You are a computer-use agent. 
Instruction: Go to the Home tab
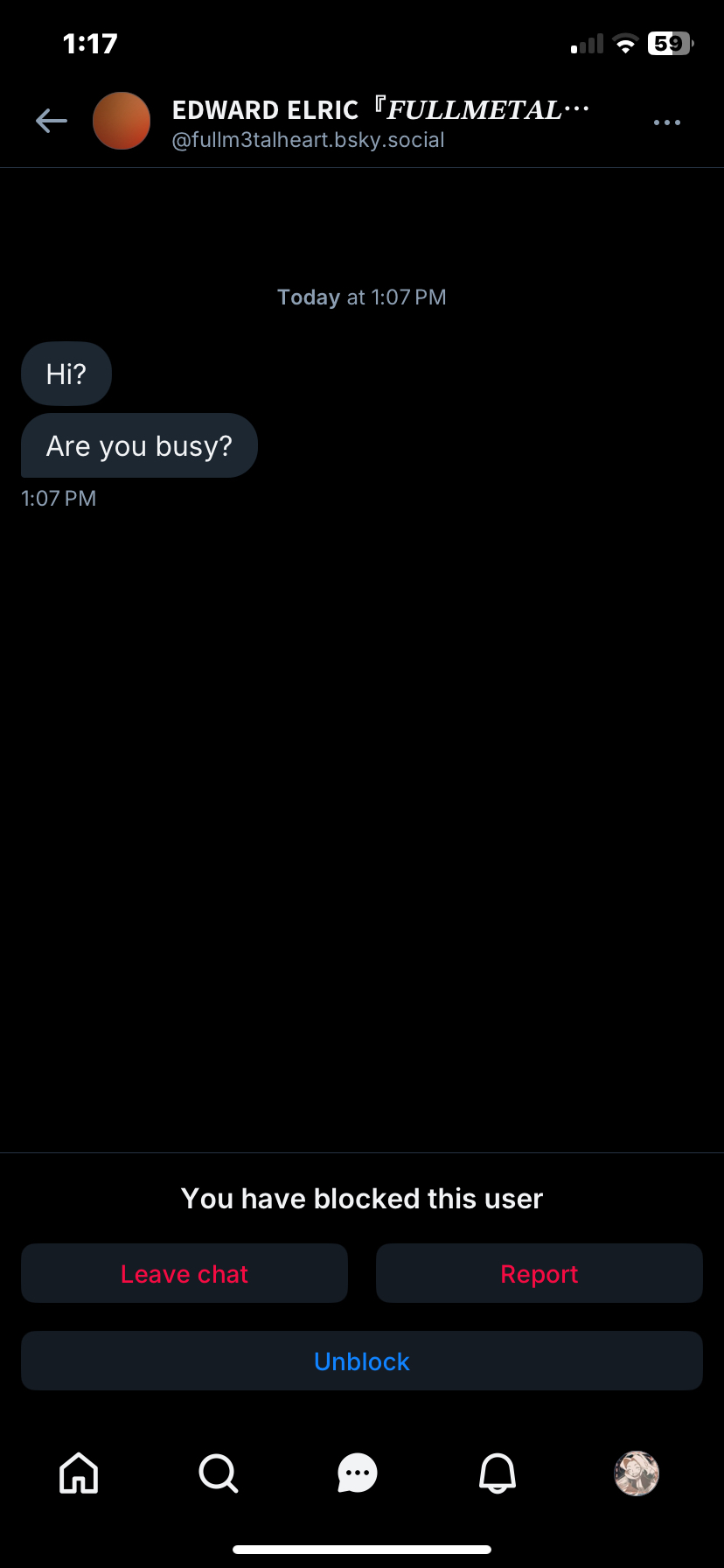click(x=79, y=1473)
